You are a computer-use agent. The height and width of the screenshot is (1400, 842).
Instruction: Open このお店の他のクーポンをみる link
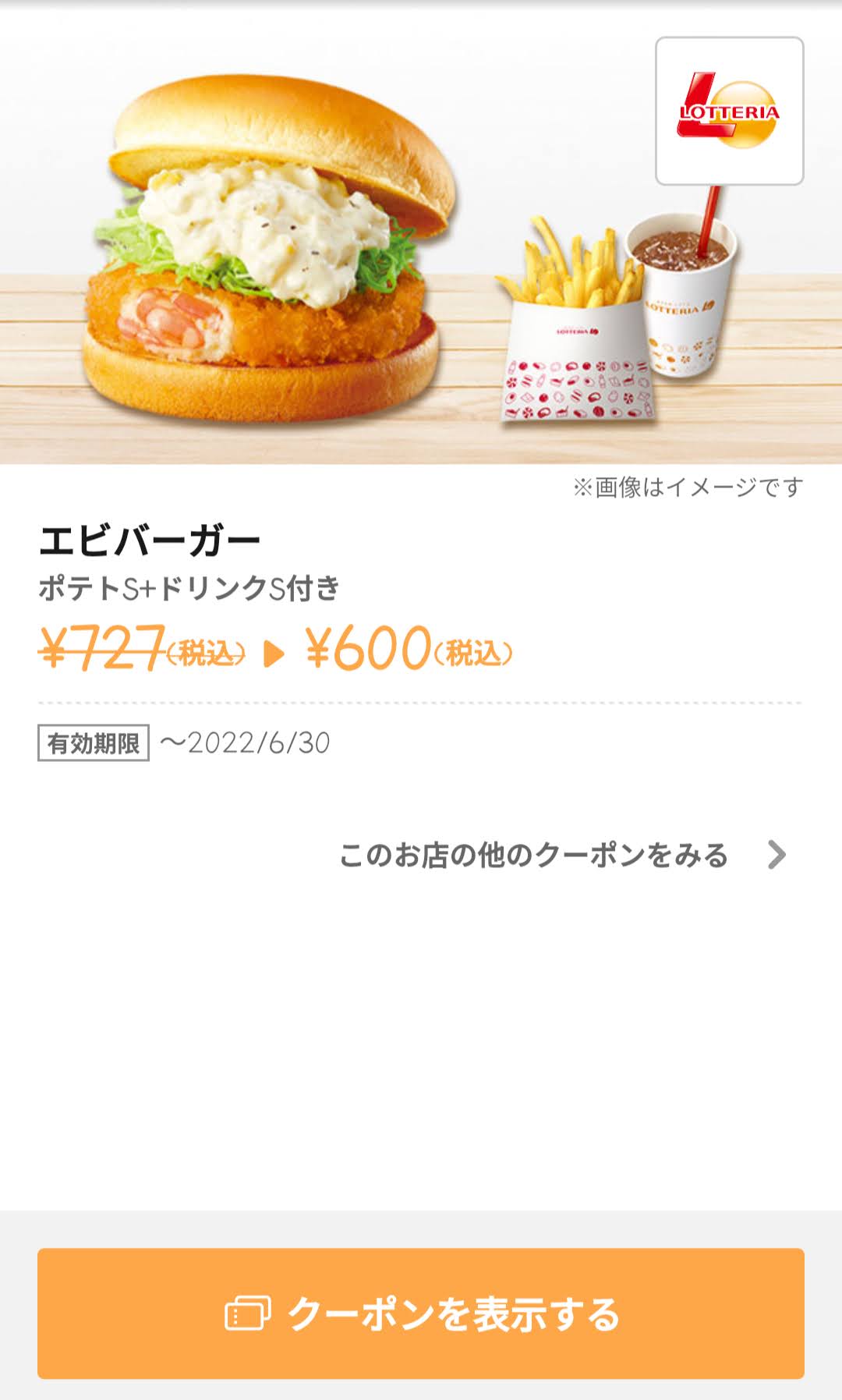coord(563,855)
